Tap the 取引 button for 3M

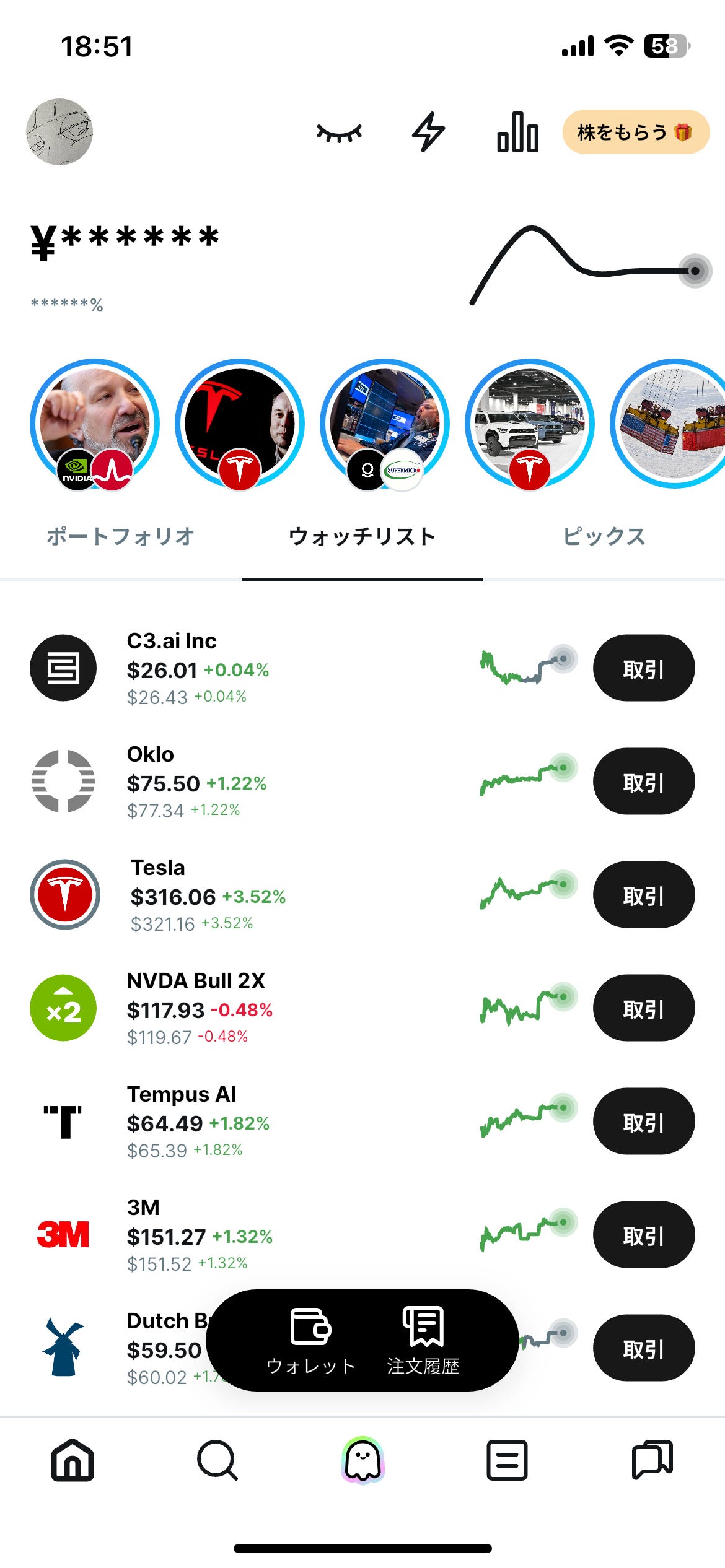[644, 1235]
